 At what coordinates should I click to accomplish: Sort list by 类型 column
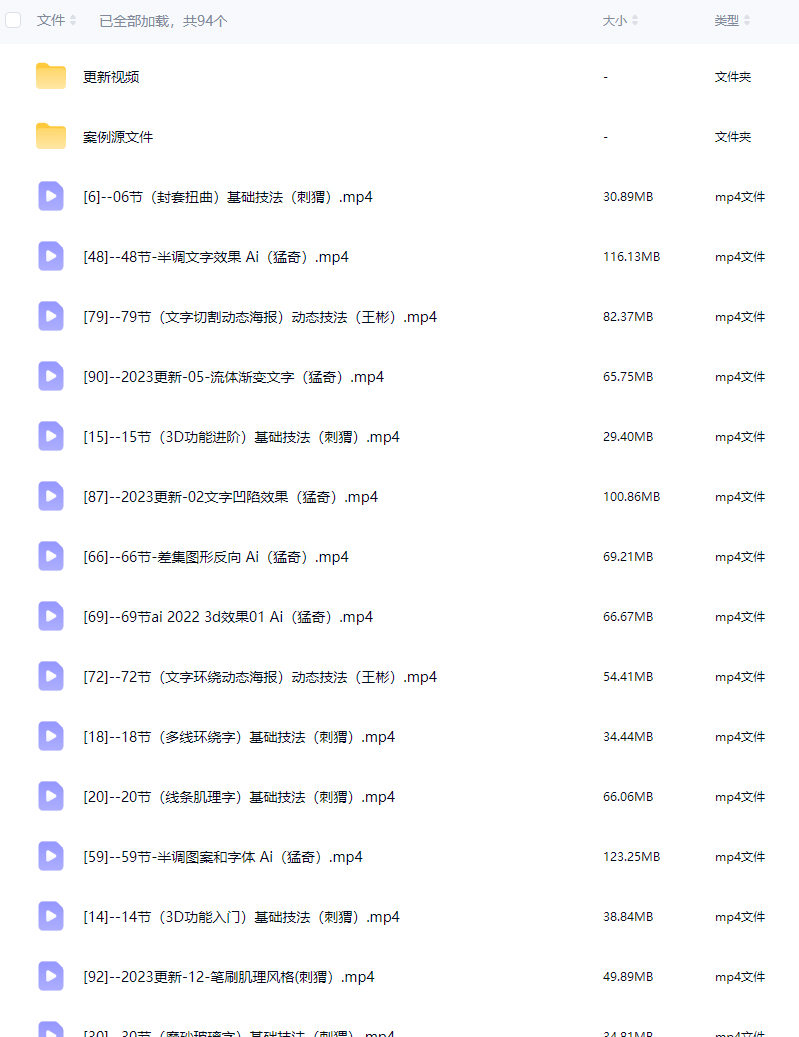(x=732, y=20)
